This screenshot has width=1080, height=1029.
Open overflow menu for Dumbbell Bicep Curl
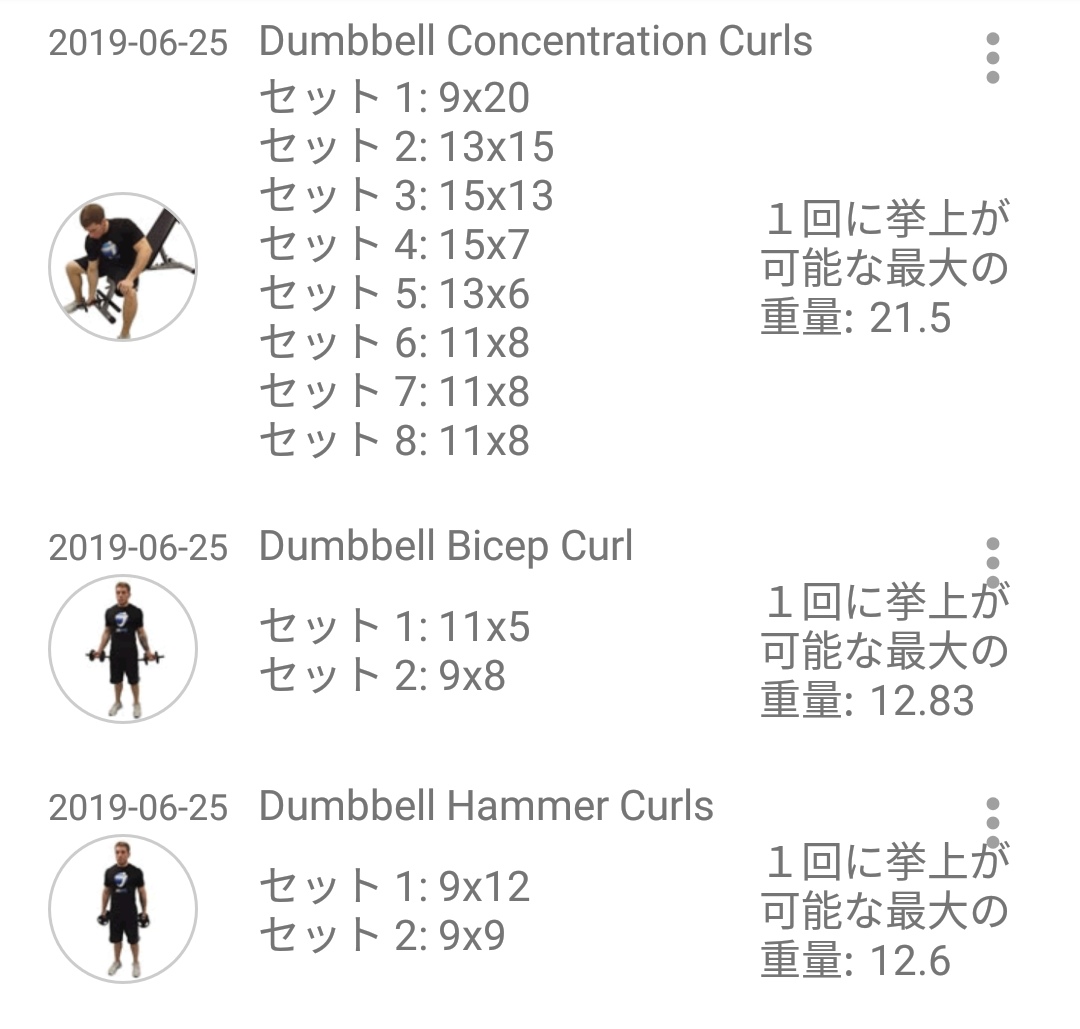pyautogui.click(x=992, y=562)
